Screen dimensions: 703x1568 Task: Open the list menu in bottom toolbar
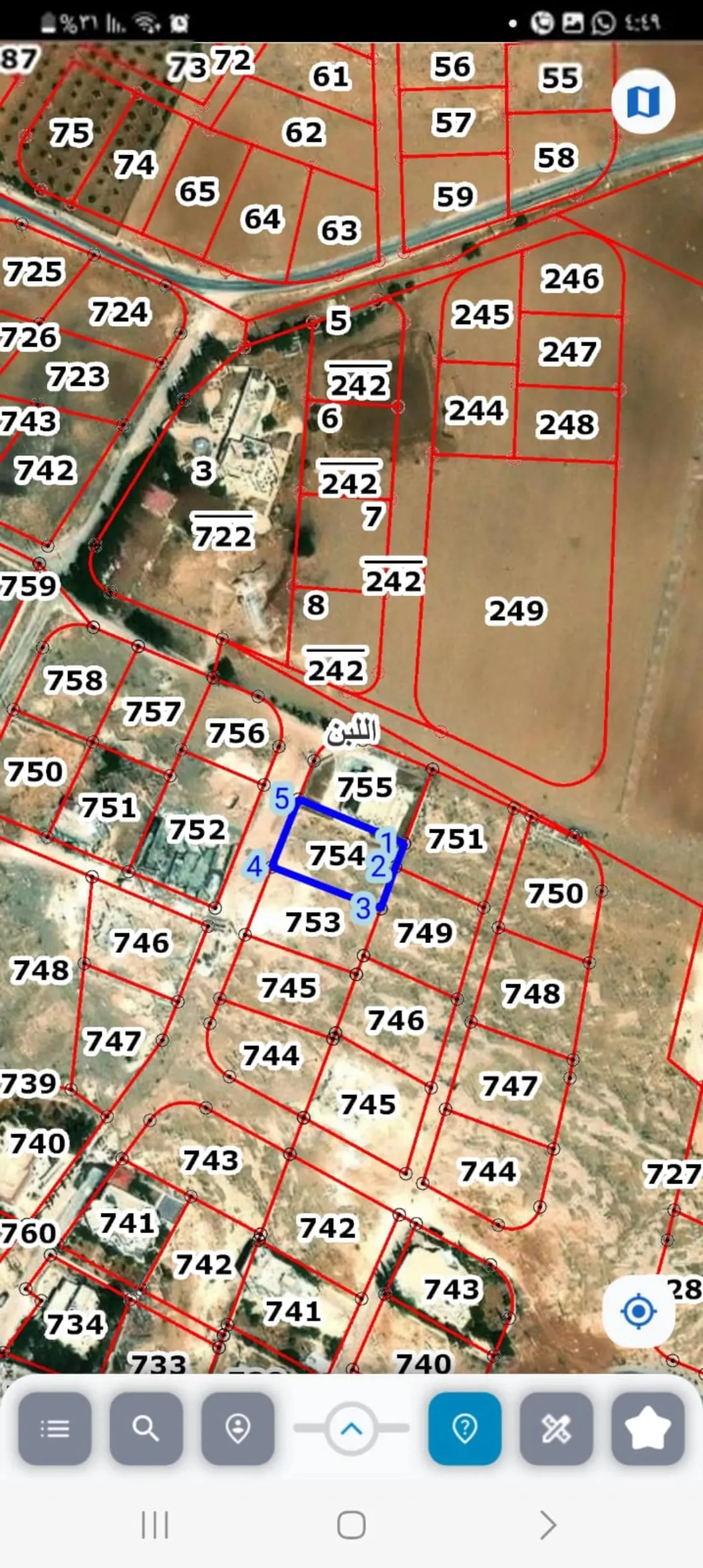click(55, 1429)
